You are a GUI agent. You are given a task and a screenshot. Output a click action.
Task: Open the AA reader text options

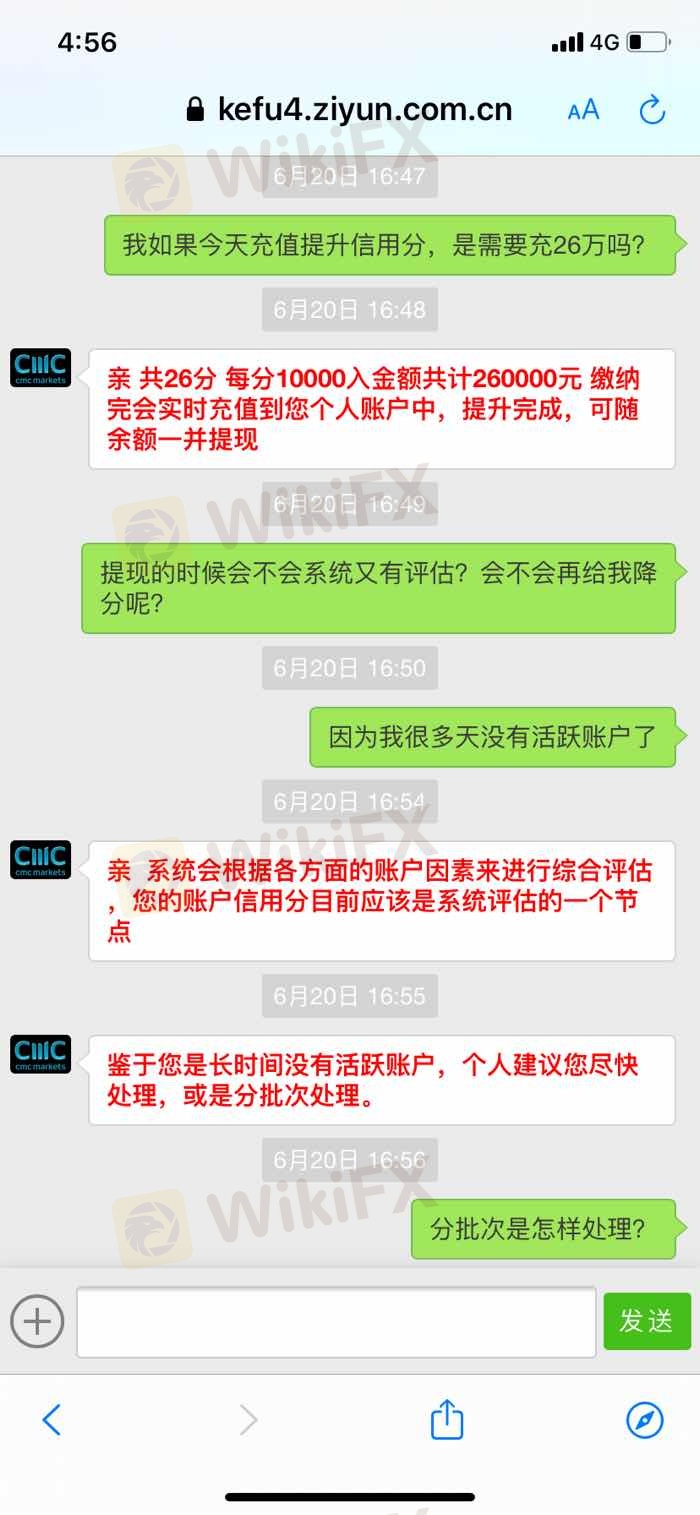point(583,110)
